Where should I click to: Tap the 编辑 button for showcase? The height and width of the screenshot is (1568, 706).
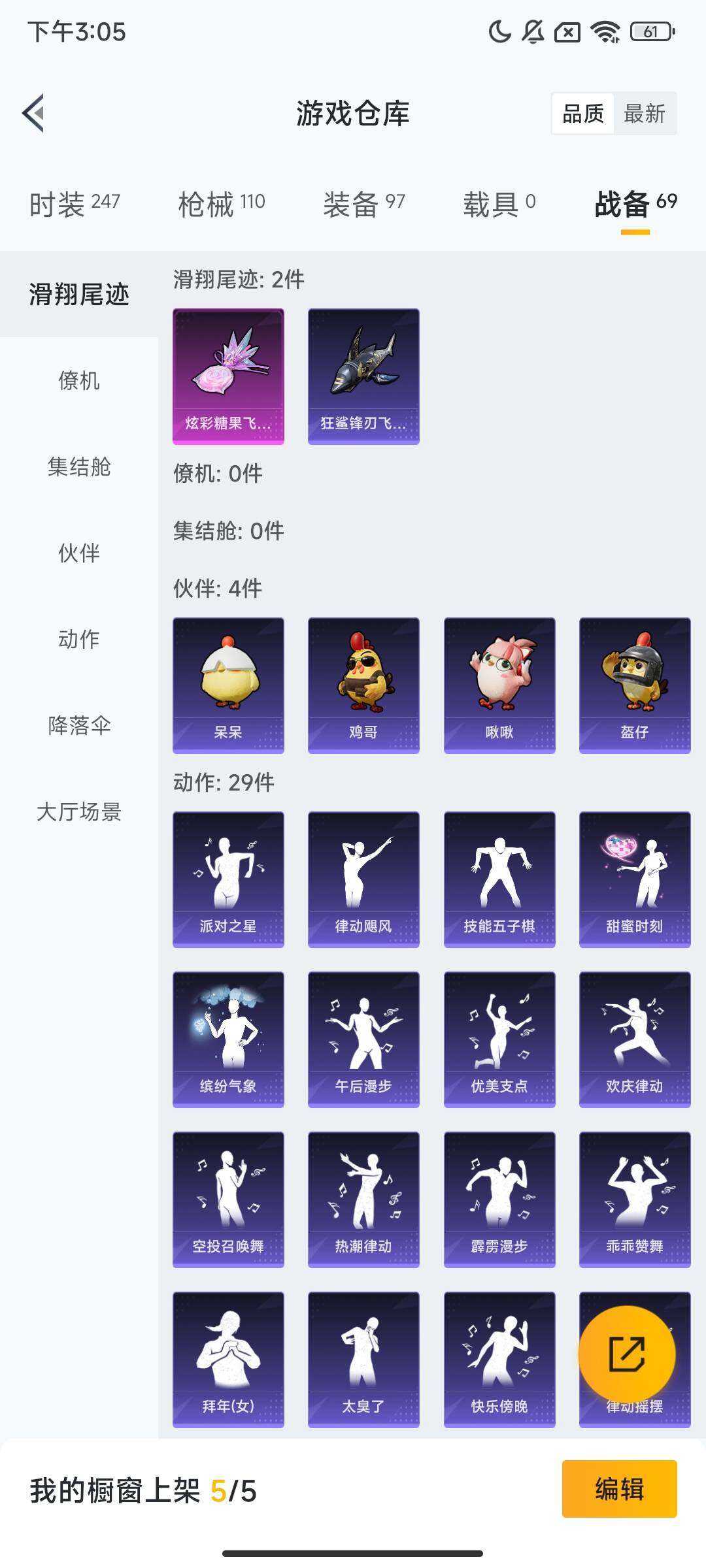click(x=619, y=1489)
